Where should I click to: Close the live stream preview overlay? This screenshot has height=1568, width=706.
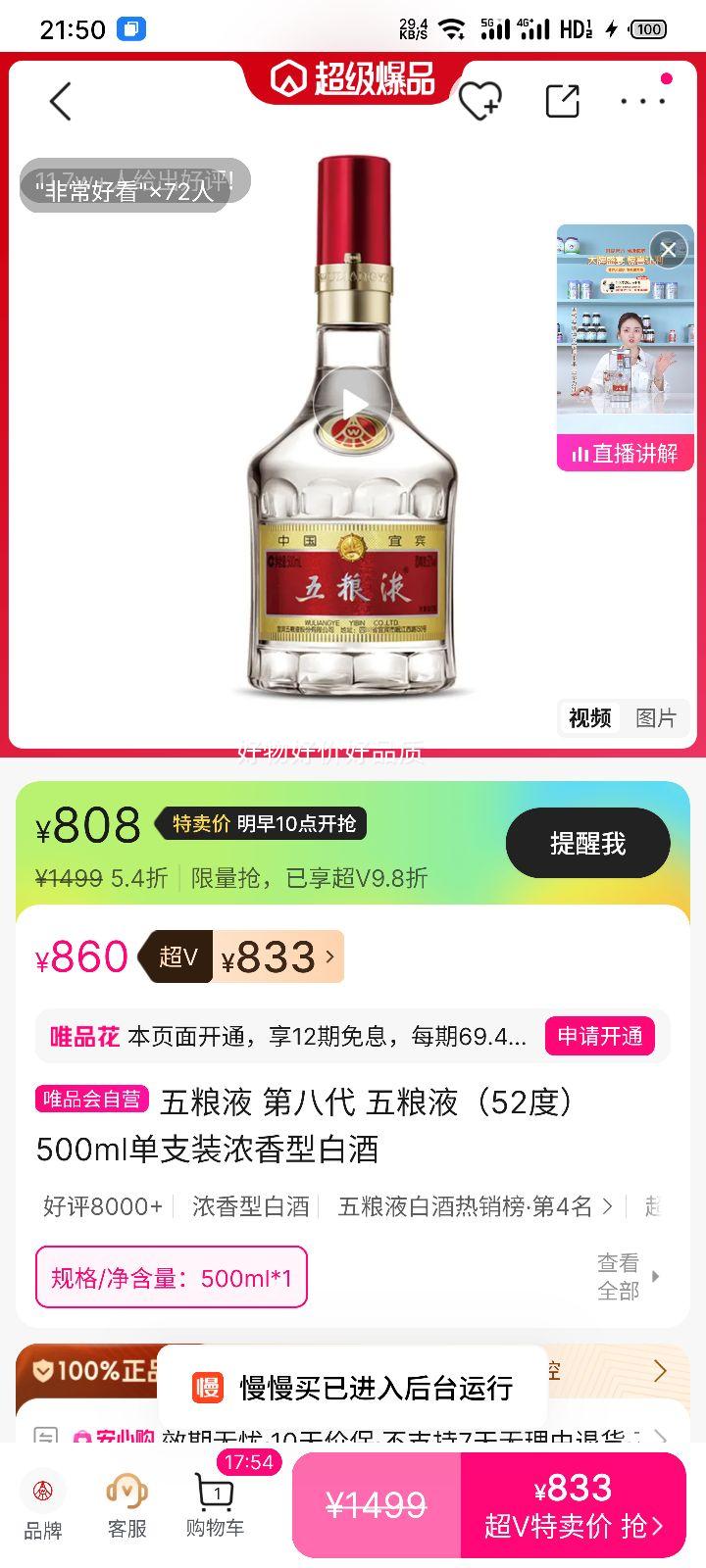tap(668, 249)
